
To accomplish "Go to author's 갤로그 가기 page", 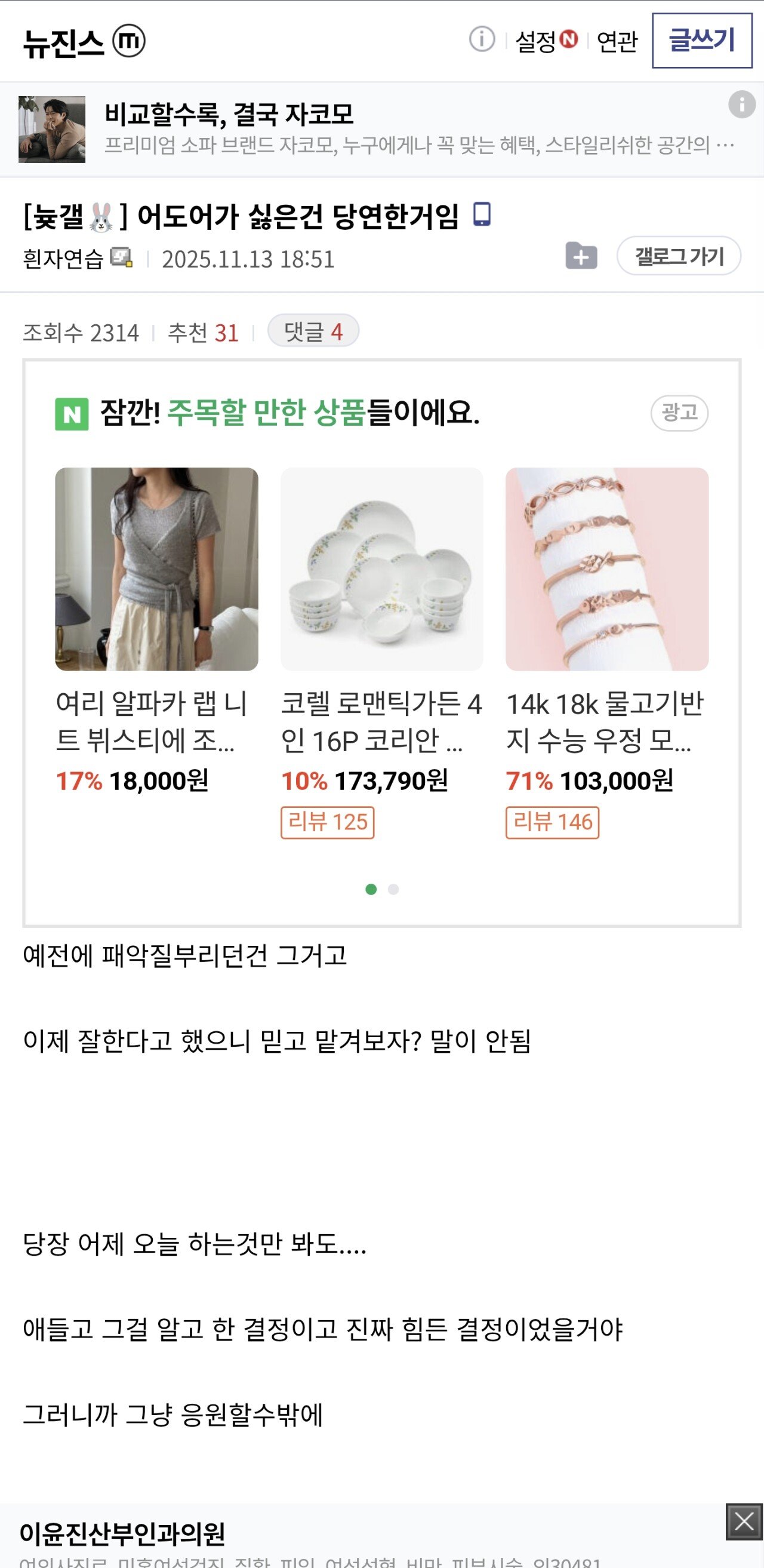I will [678, 256].
